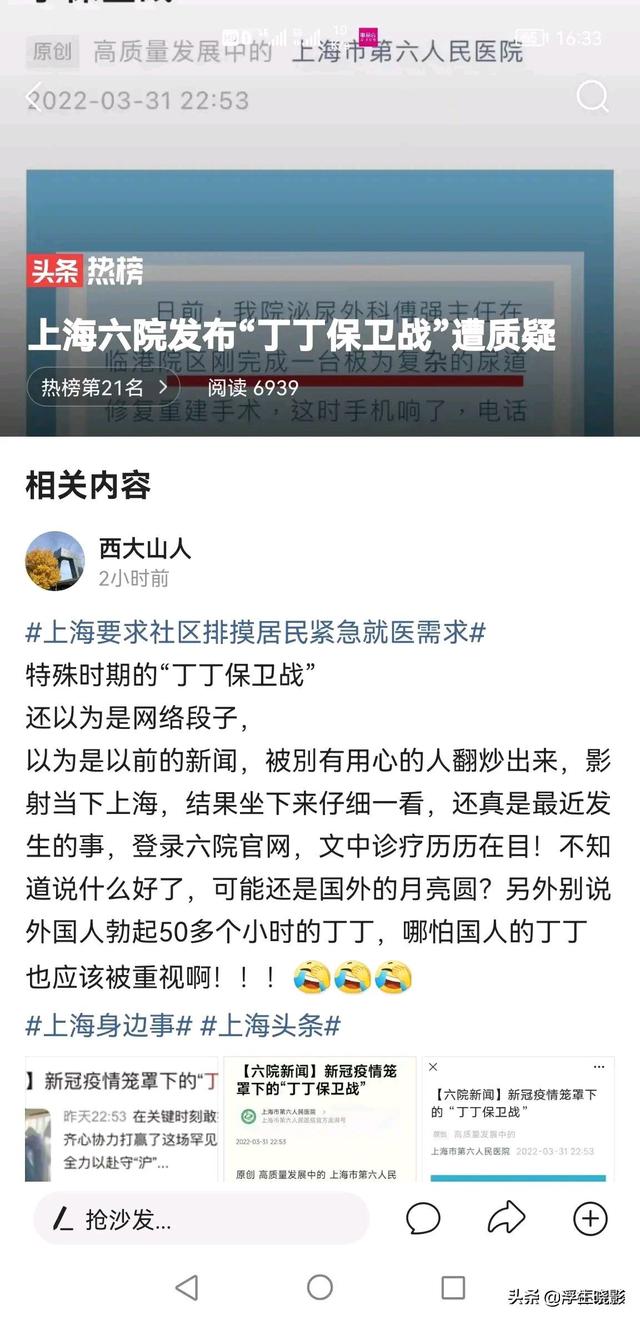Share this post via arrow icon
640x1320 pixels.
tap(506, 1218)
